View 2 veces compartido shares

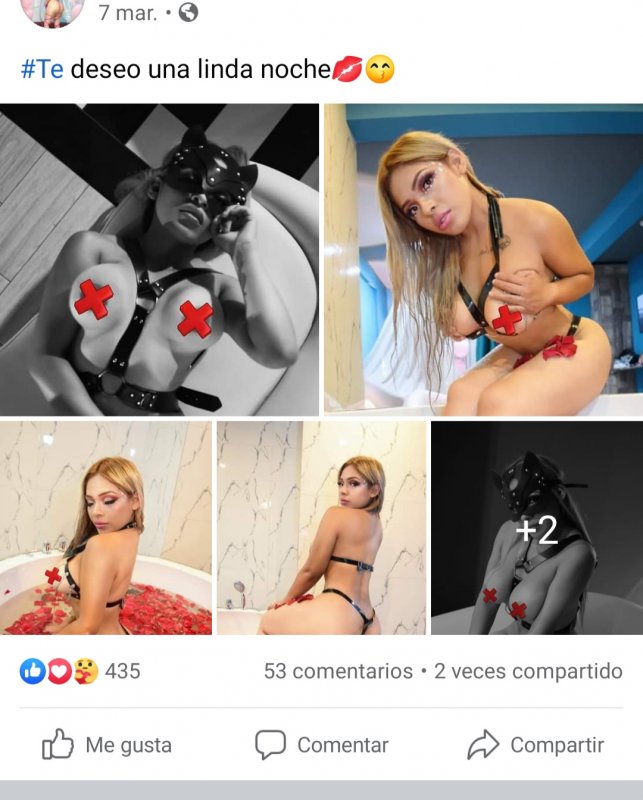point(528,671)
